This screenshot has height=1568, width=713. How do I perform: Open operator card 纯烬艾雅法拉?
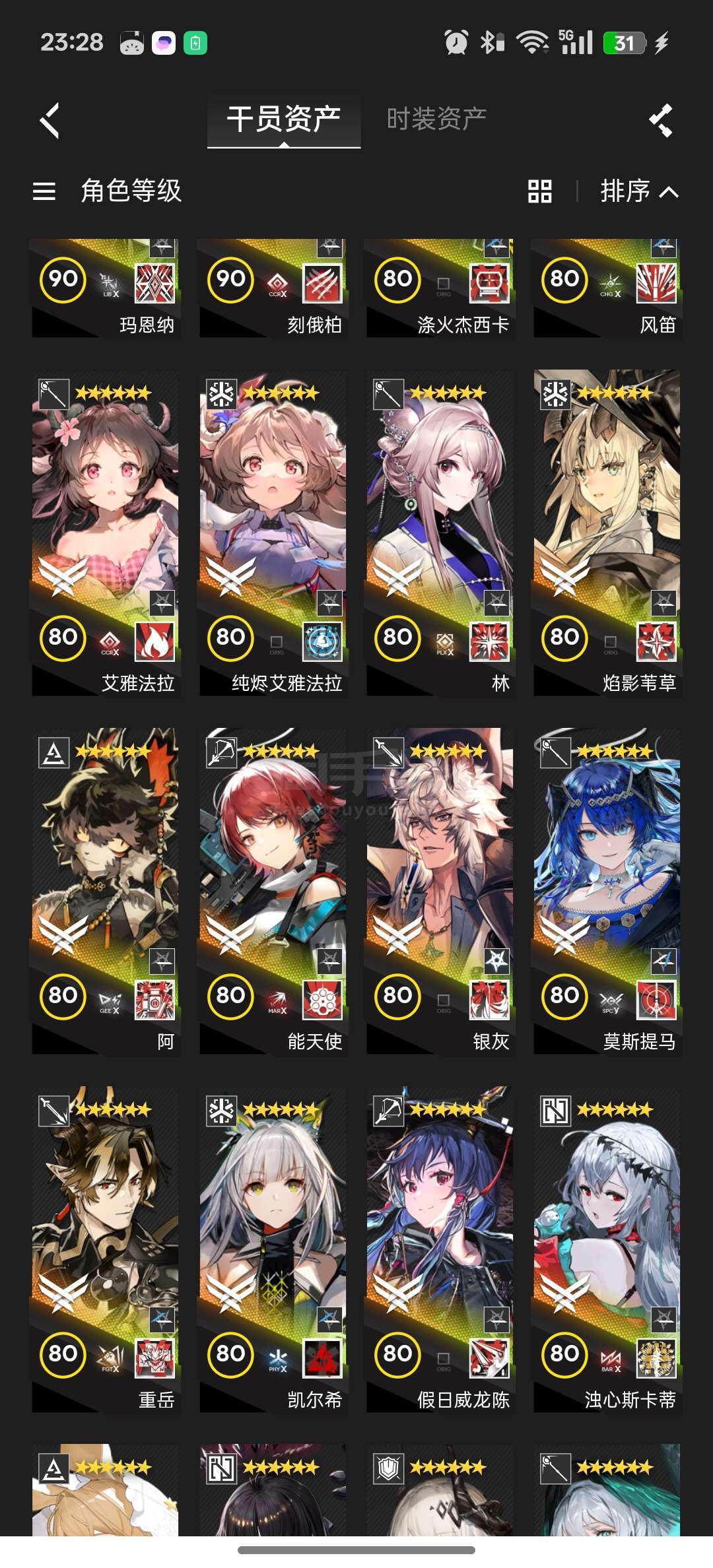point(272,533)
